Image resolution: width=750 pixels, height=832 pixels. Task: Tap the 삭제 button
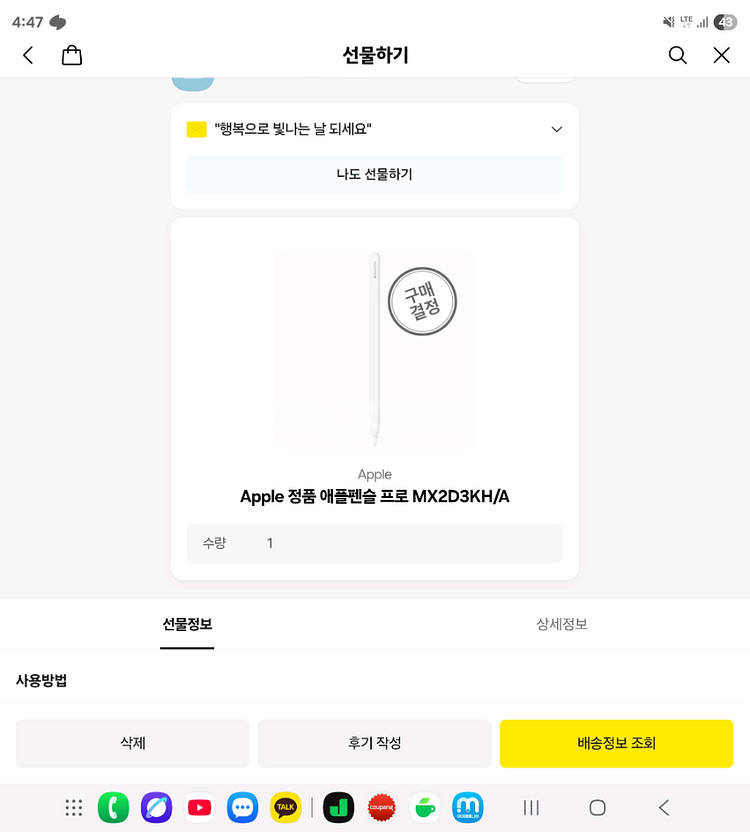[x=132, y=743]
